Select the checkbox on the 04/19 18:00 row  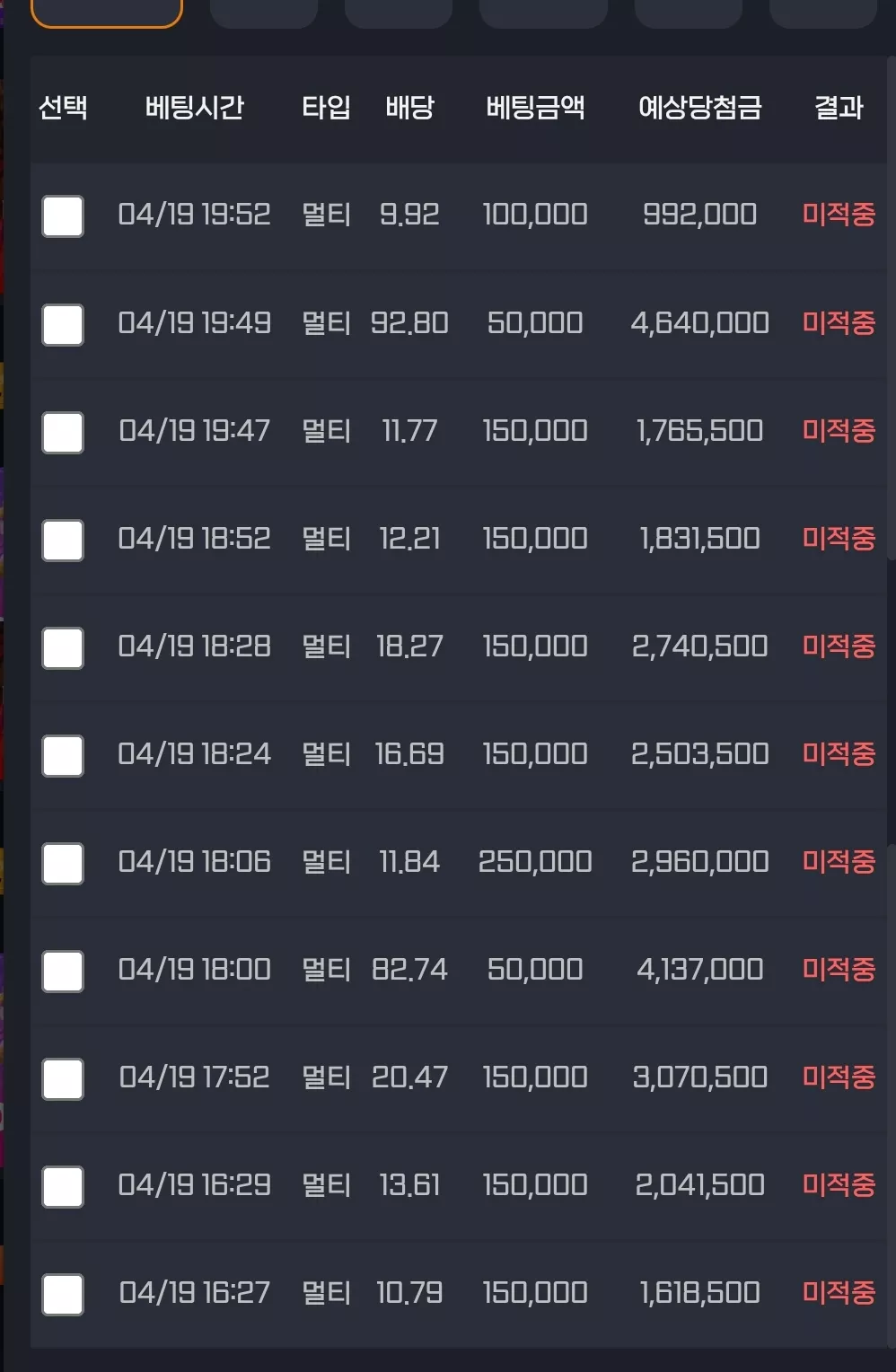[63, 971]
